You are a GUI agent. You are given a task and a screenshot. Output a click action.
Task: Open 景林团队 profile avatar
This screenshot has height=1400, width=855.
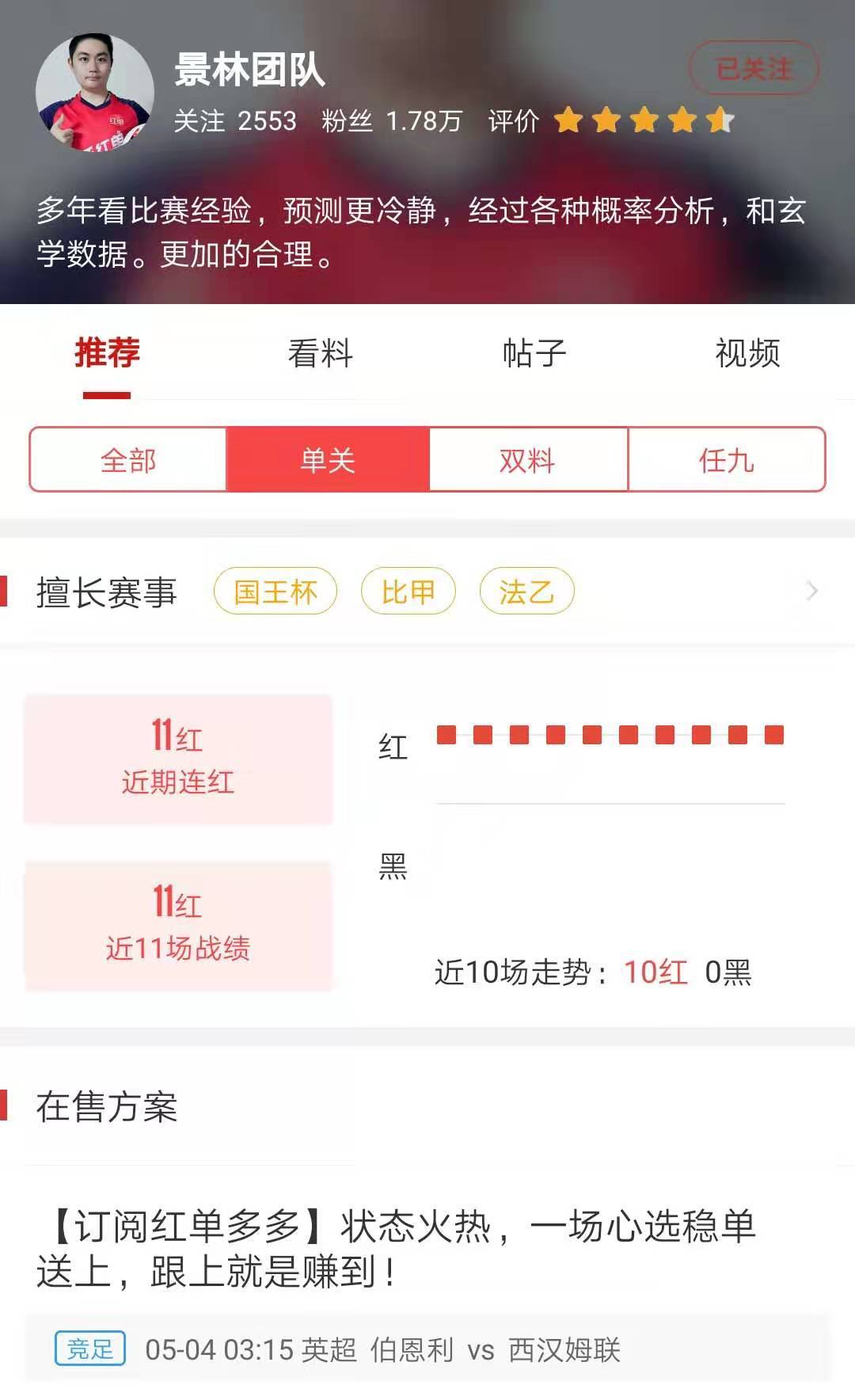pos(94,93)
